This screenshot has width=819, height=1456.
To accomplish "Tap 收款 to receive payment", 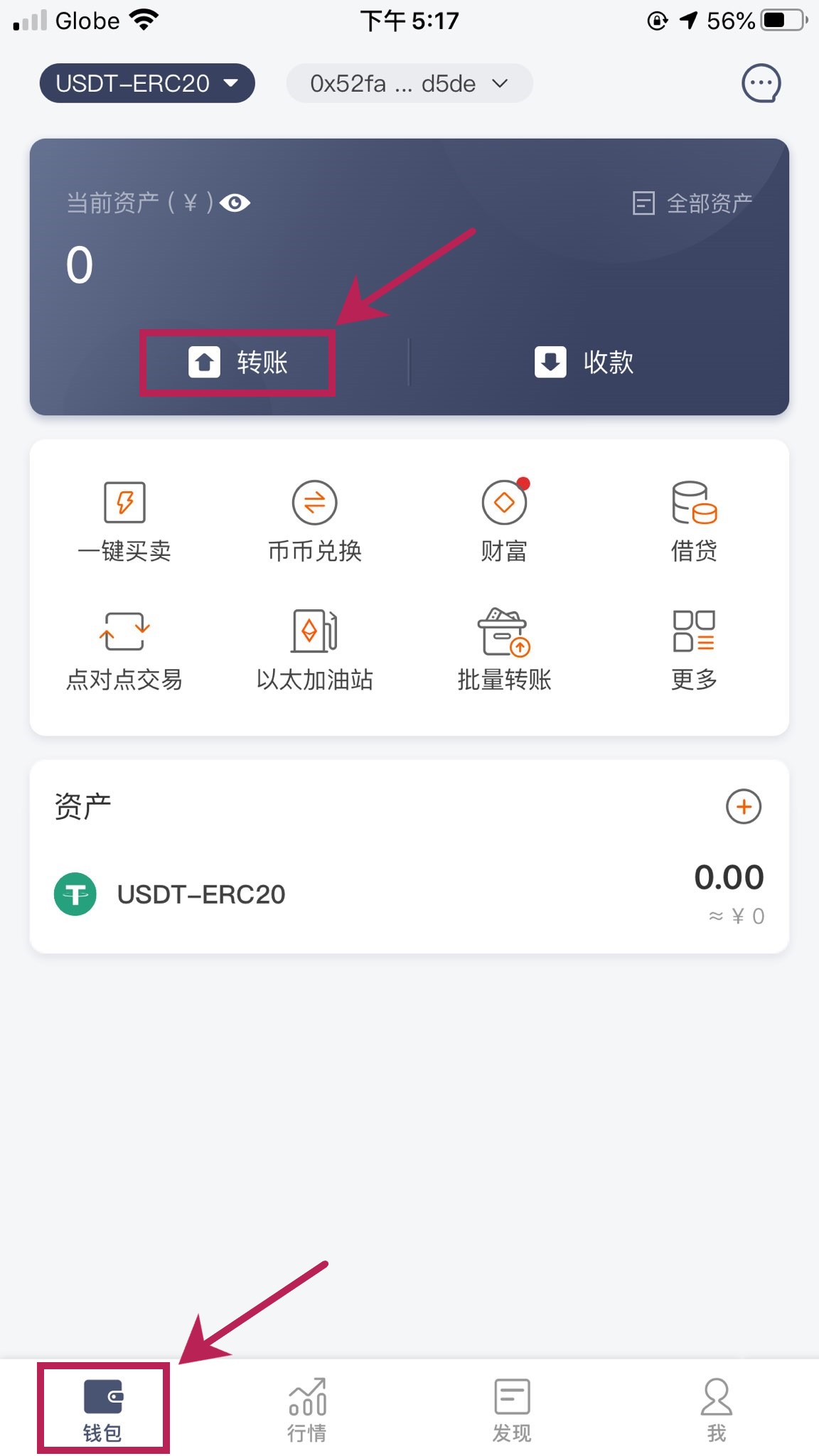I will pos(584,363).
